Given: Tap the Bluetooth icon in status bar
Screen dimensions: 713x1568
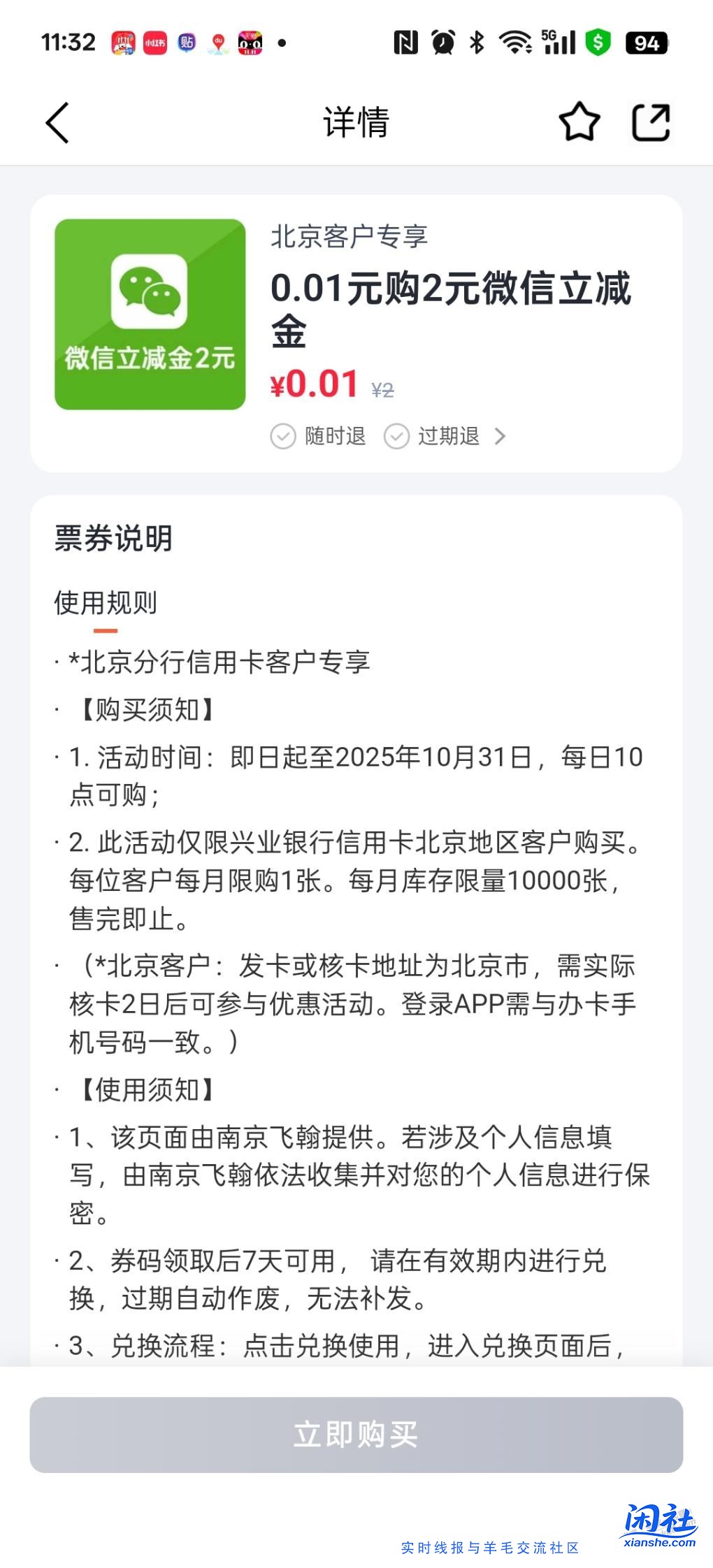Looking at the screenshot, I should coord(477,43).
